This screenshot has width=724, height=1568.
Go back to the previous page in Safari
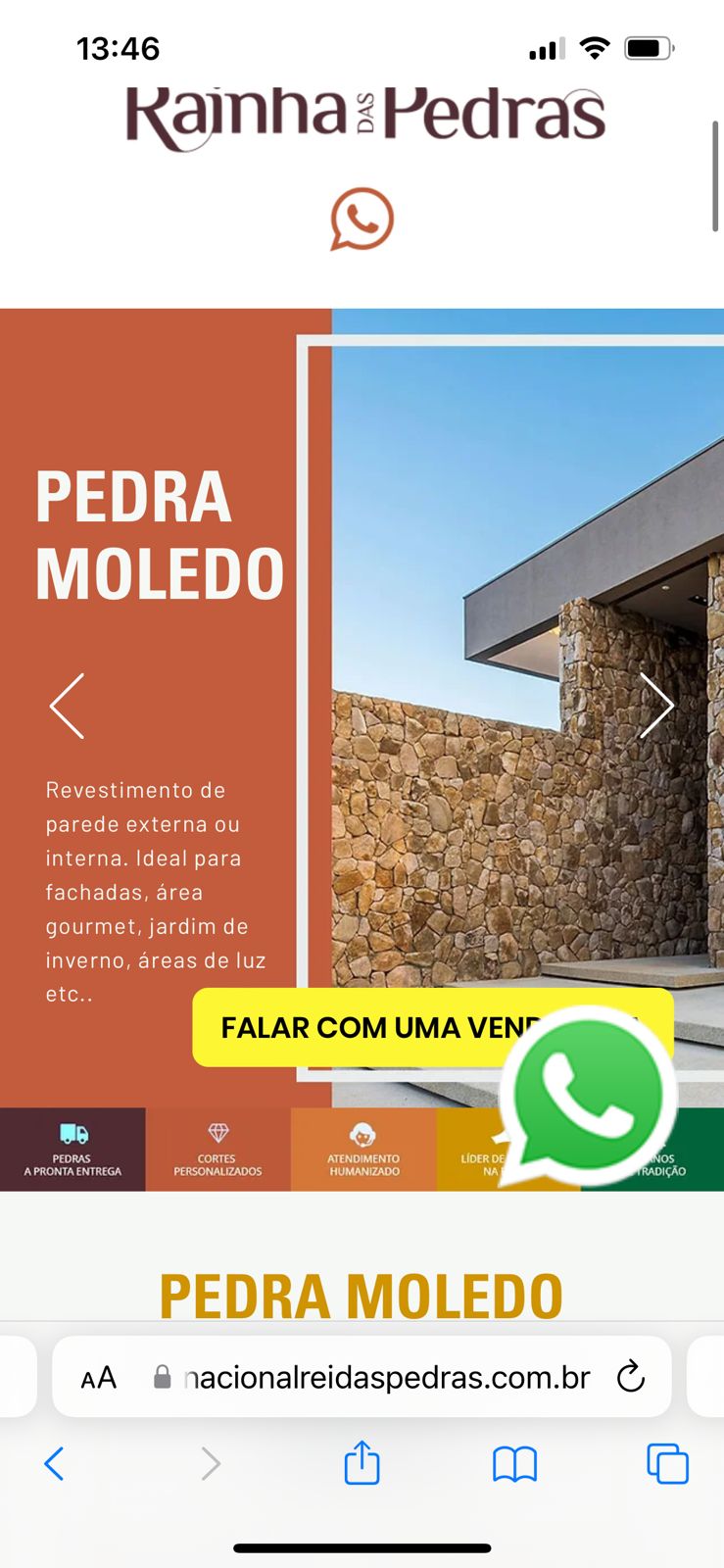tap(55, 1464)
